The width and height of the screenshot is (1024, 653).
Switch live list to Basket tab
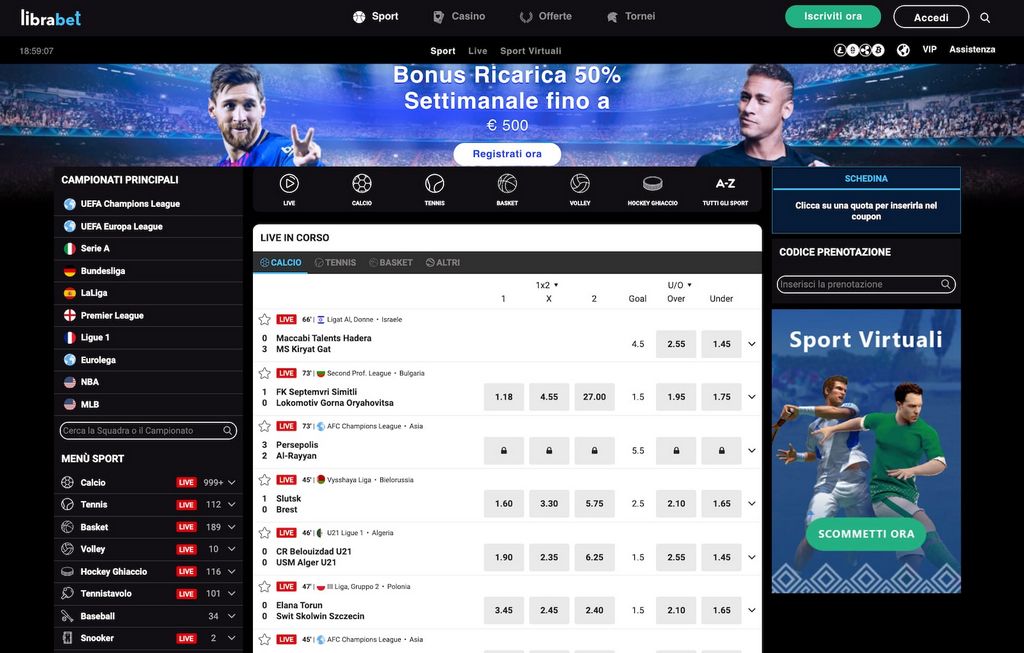tap(390, 263)
